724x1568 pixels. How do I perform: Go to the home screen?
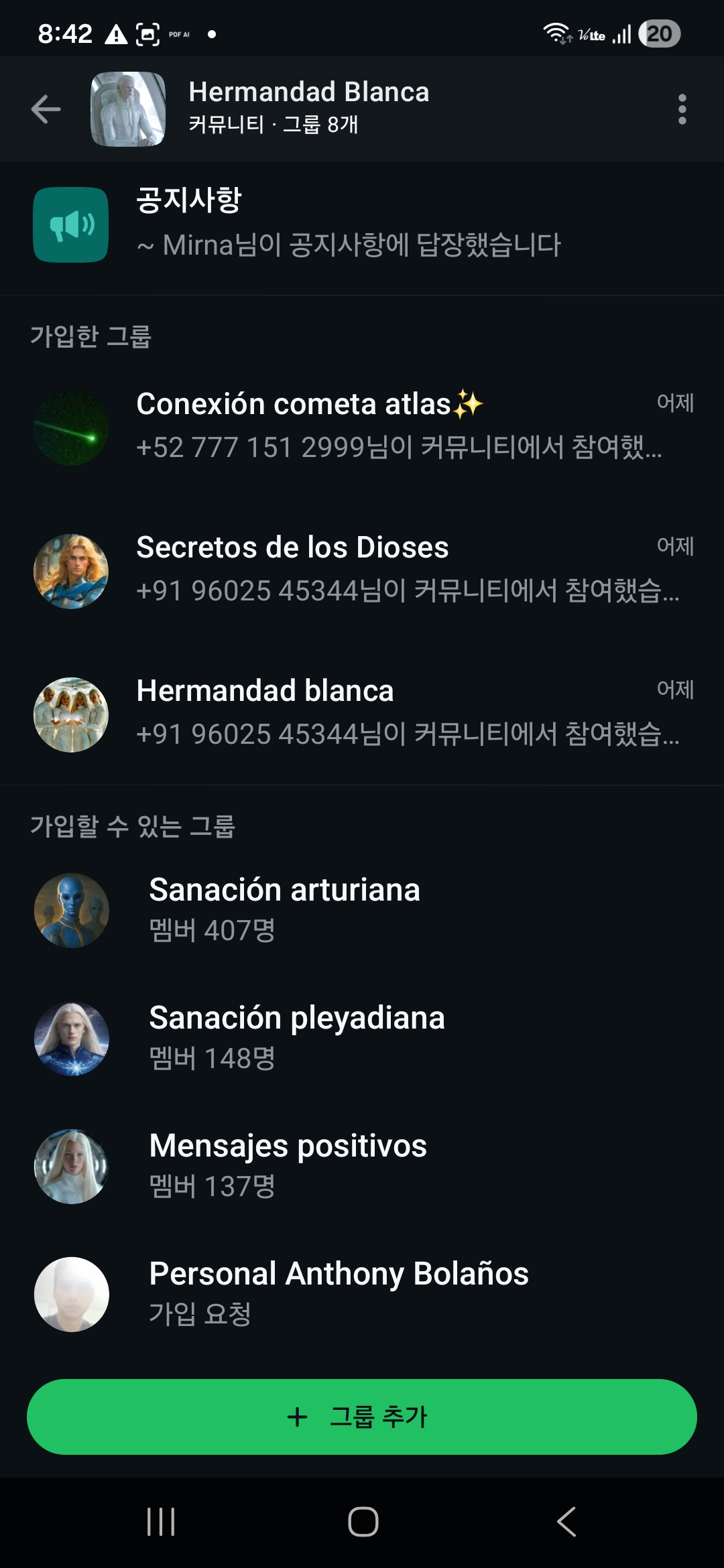coord(363,1522)
